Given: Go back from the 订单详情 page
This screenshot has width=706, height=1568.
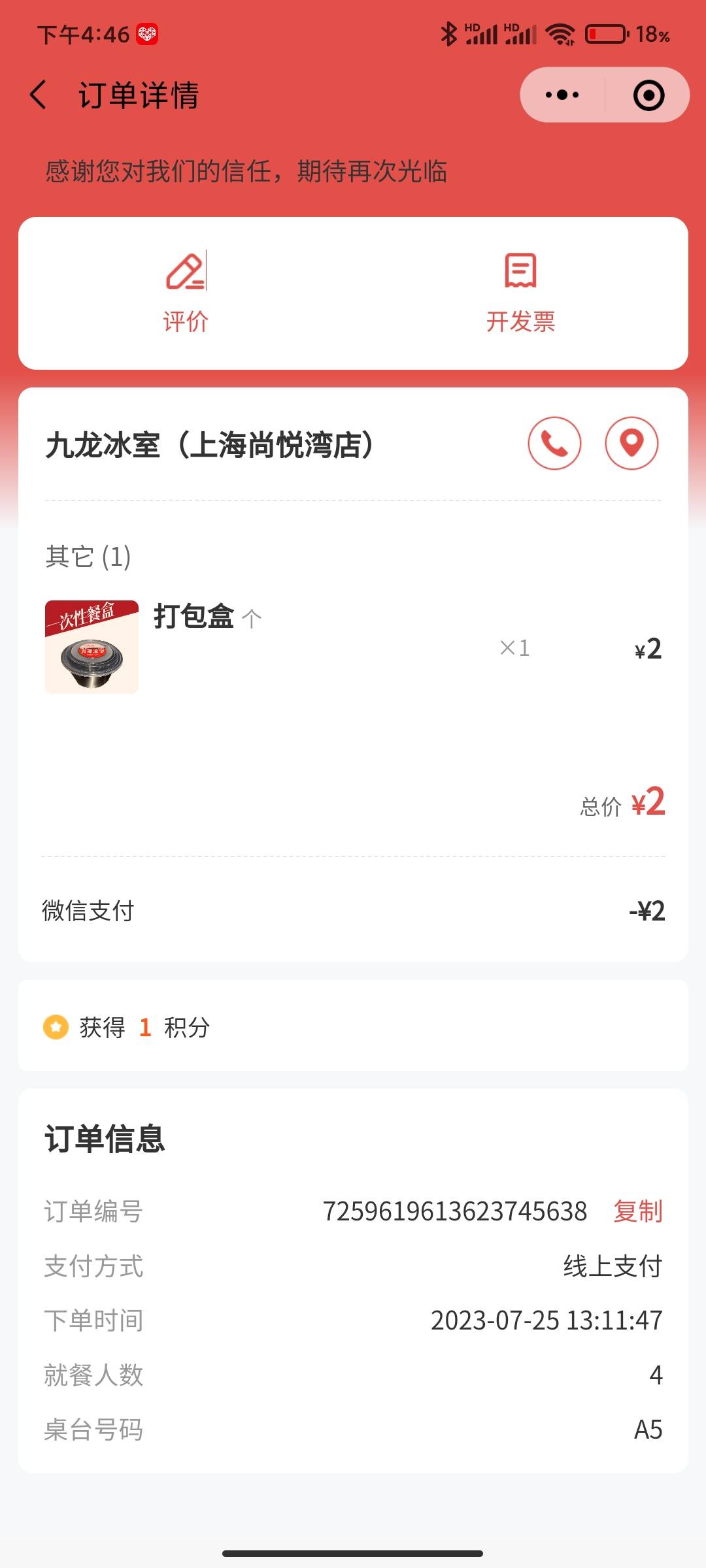Looking at the screenshot, I should click(x=39, y=95).
